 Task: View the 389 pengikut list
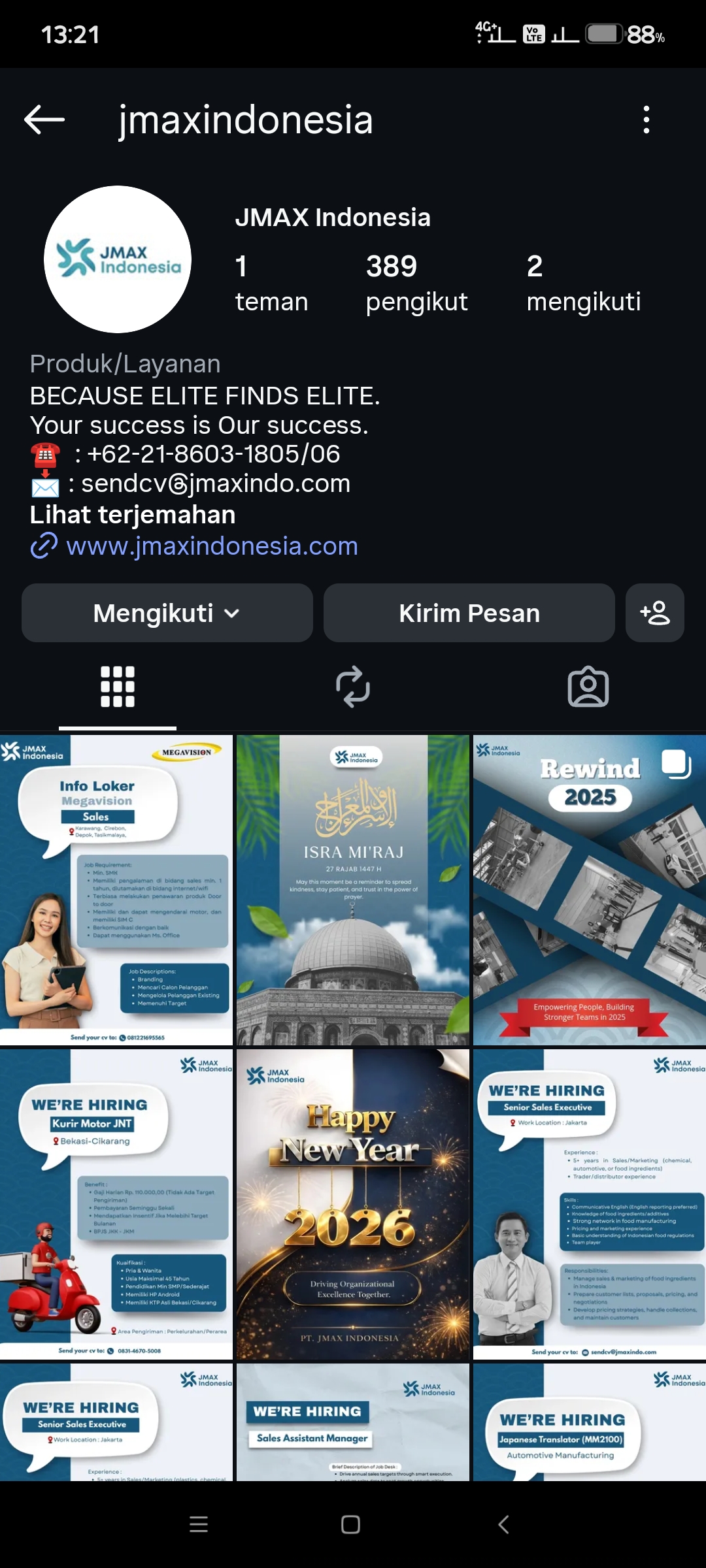click(416, 283)
